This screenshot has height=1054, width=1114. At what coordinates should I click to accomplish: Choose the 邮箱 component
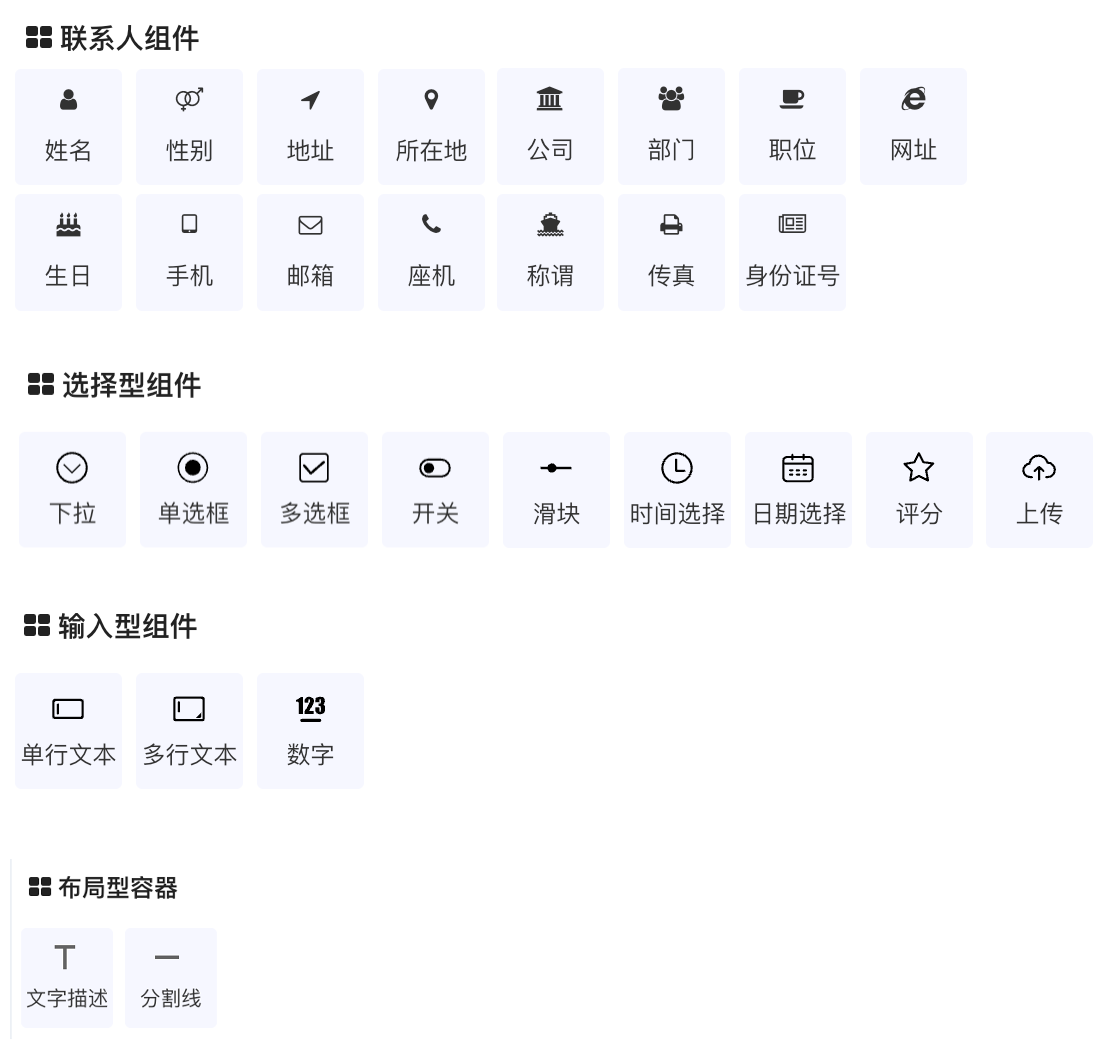click(x=310, y=252)
